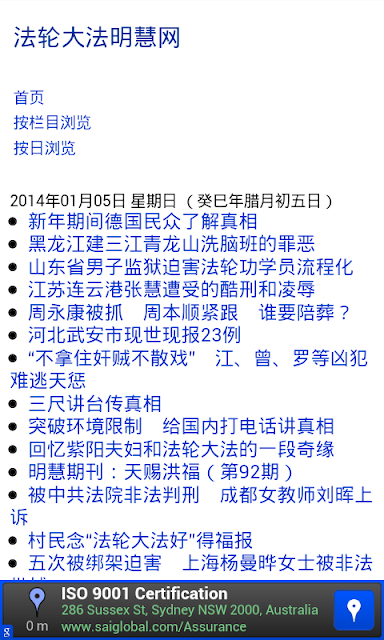
Task: Open article 河北武安市现世现报23例
Action: point(134,336)
